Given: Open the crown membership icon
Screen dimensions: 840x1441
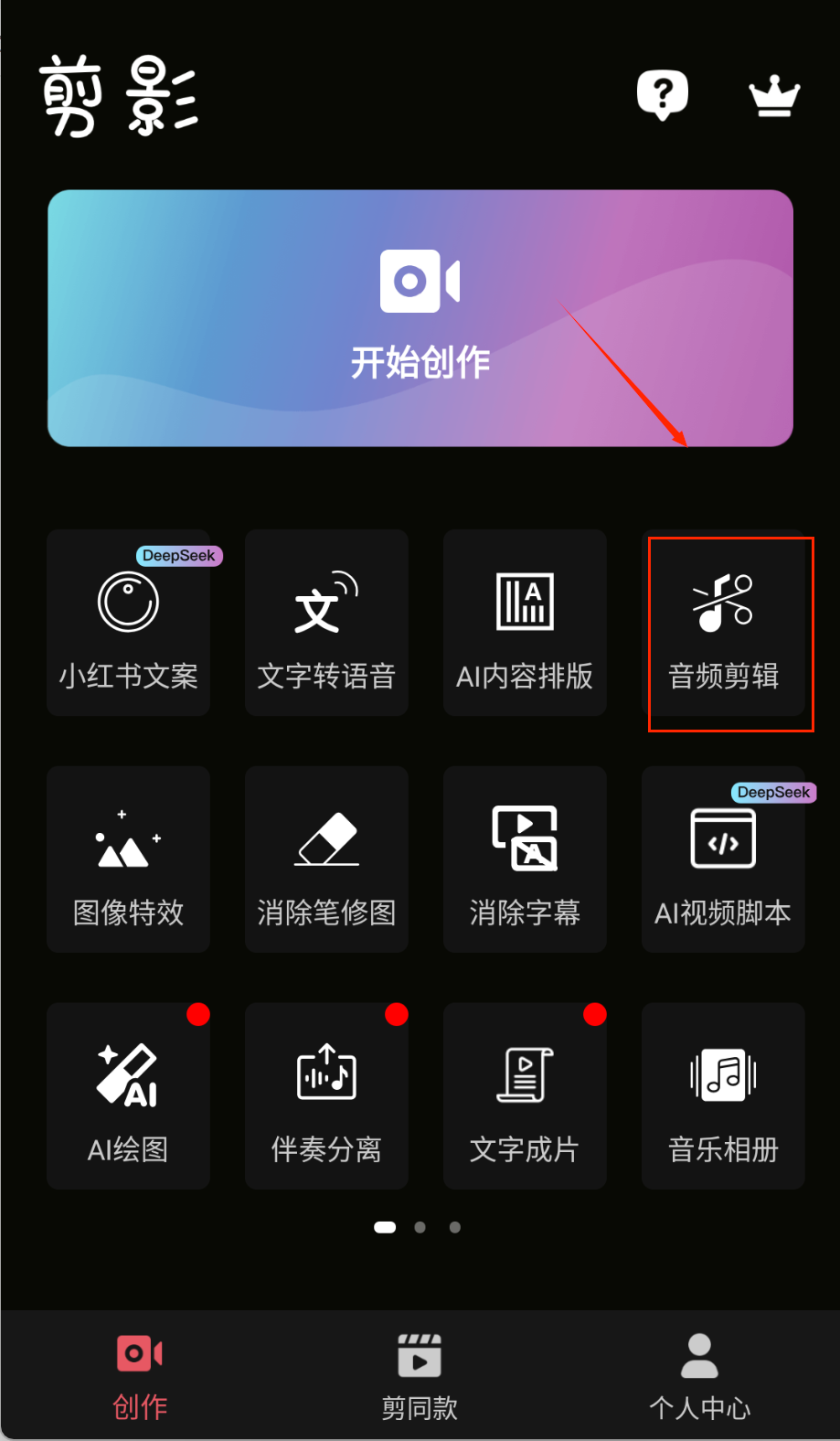Looking at the screenshot, I should 774,96.
